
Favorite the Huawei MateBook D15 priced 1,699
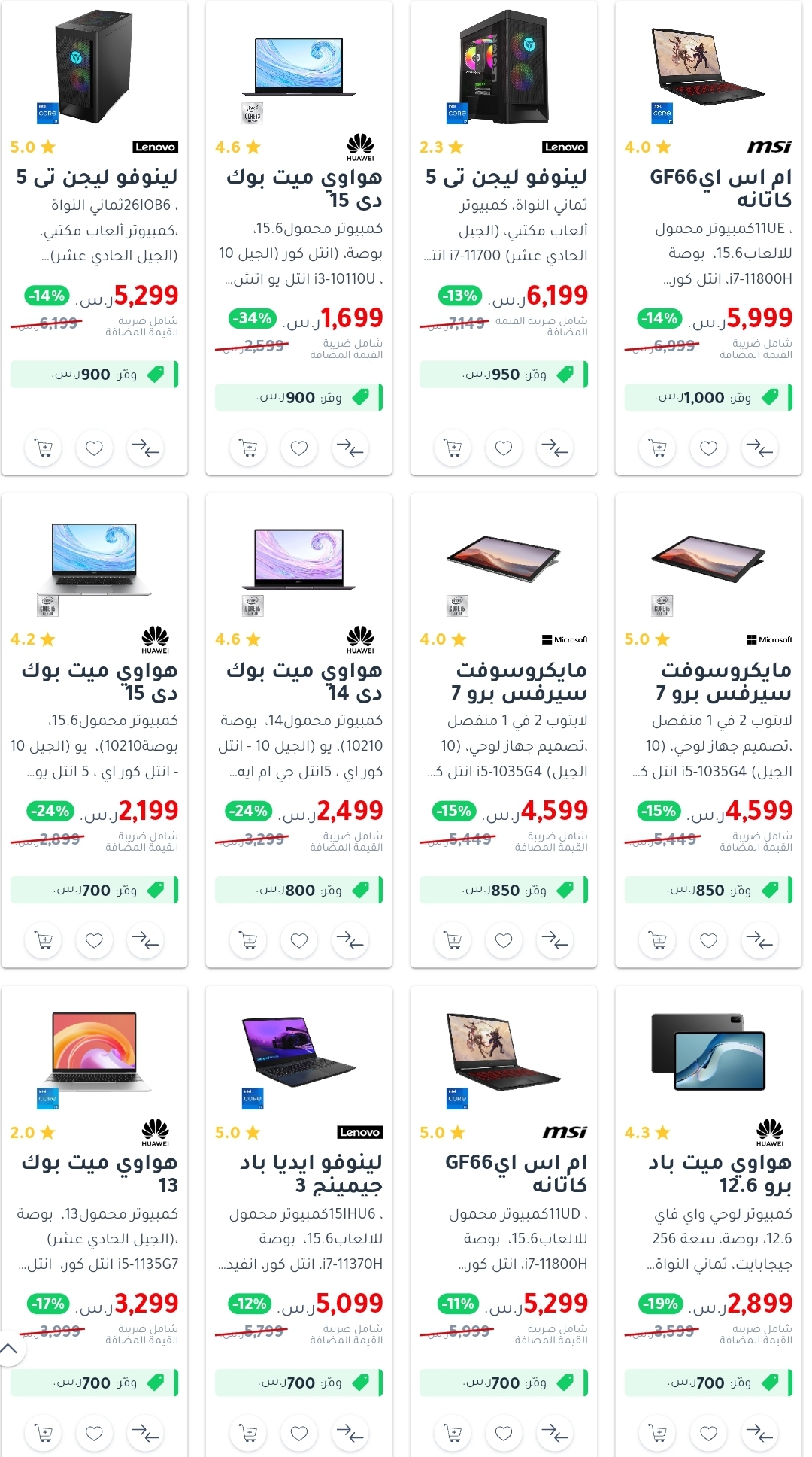(x=299, y=448)
